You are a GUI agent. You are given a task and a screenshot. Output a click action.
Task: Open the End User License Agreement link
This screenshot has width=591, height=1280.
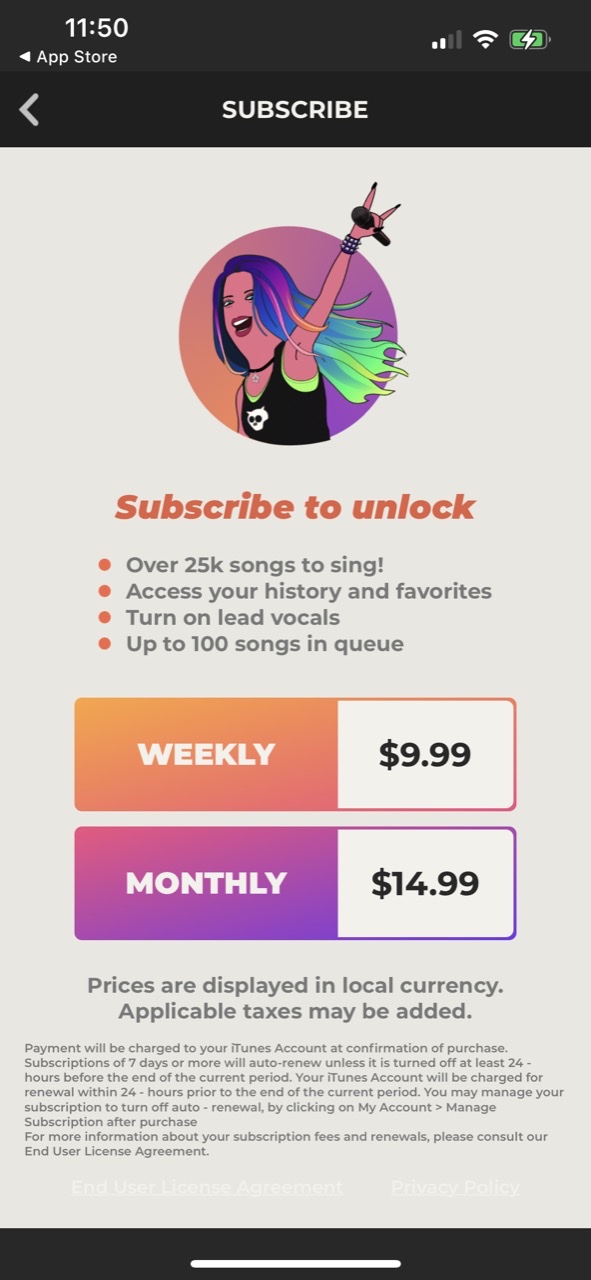click(x=207, y=1187)
